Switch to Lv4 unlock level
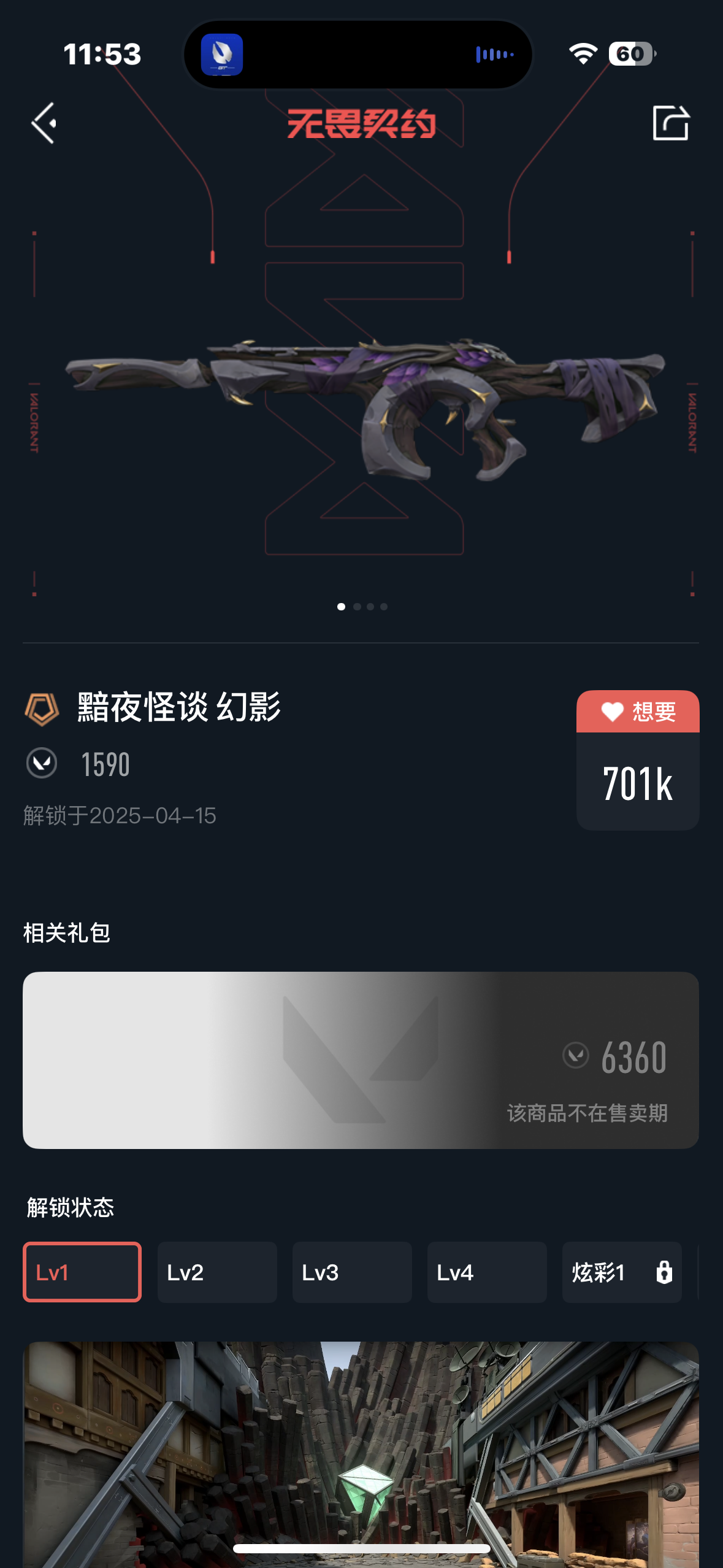This screenshot has height=1568, width=723. click(x=486, y=1272)
